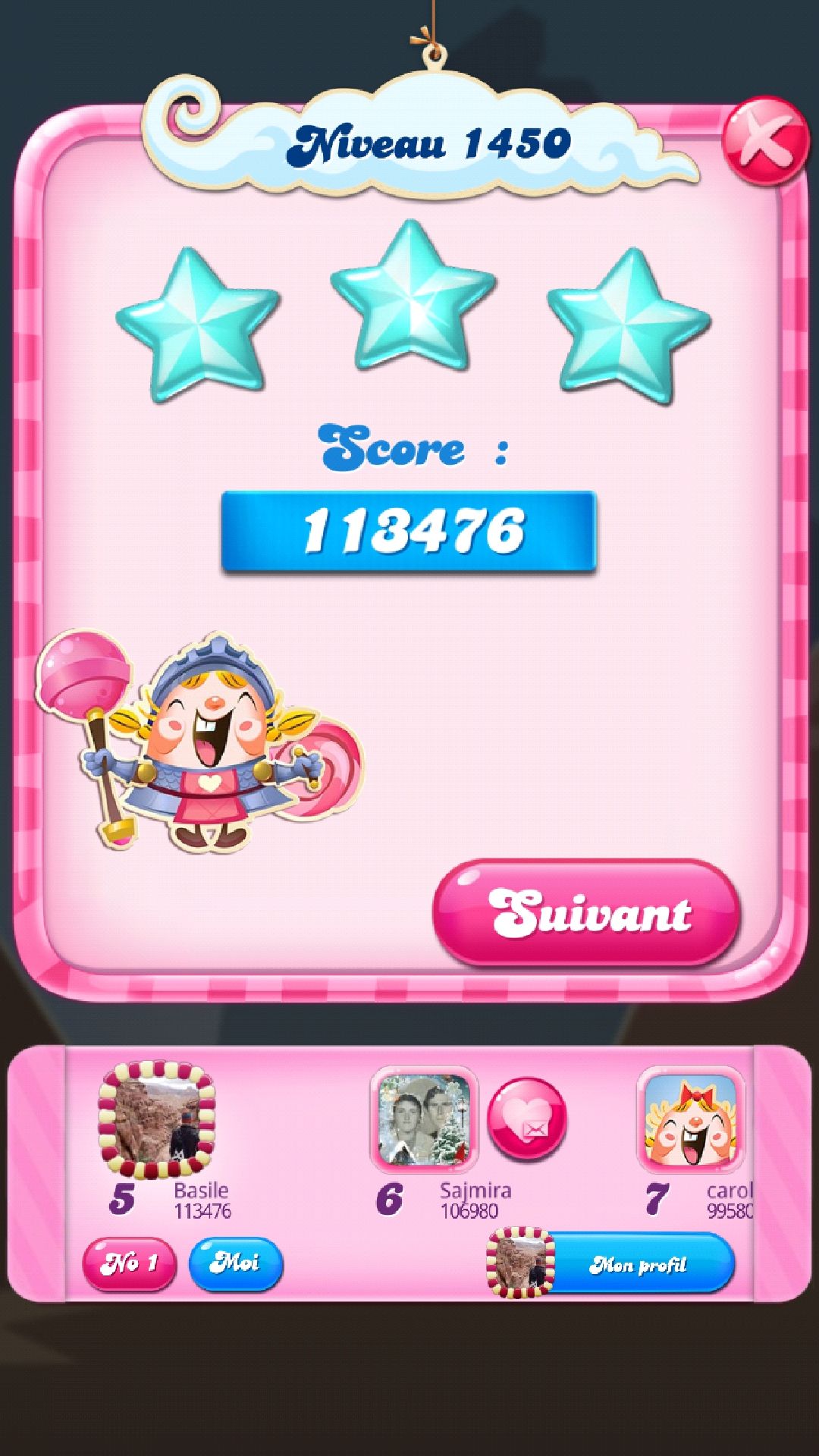Screen dimensions: 819x1456
Task: Close the Niveau 1450 results dialog
Action: (764, 140)
